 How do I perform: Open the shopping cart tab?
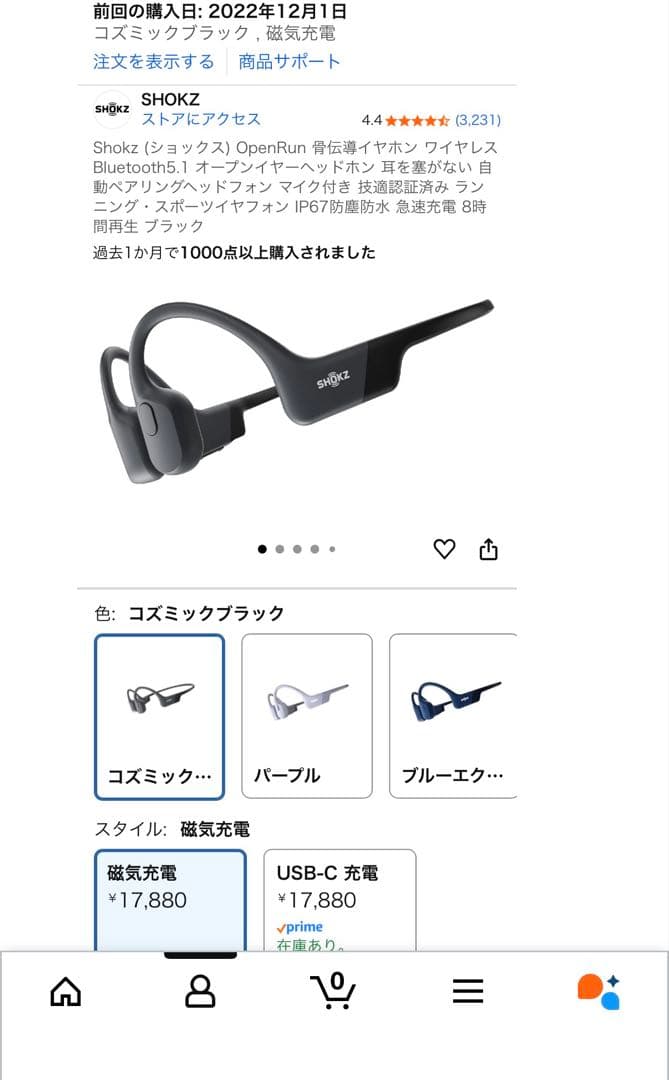click(333, 990)
